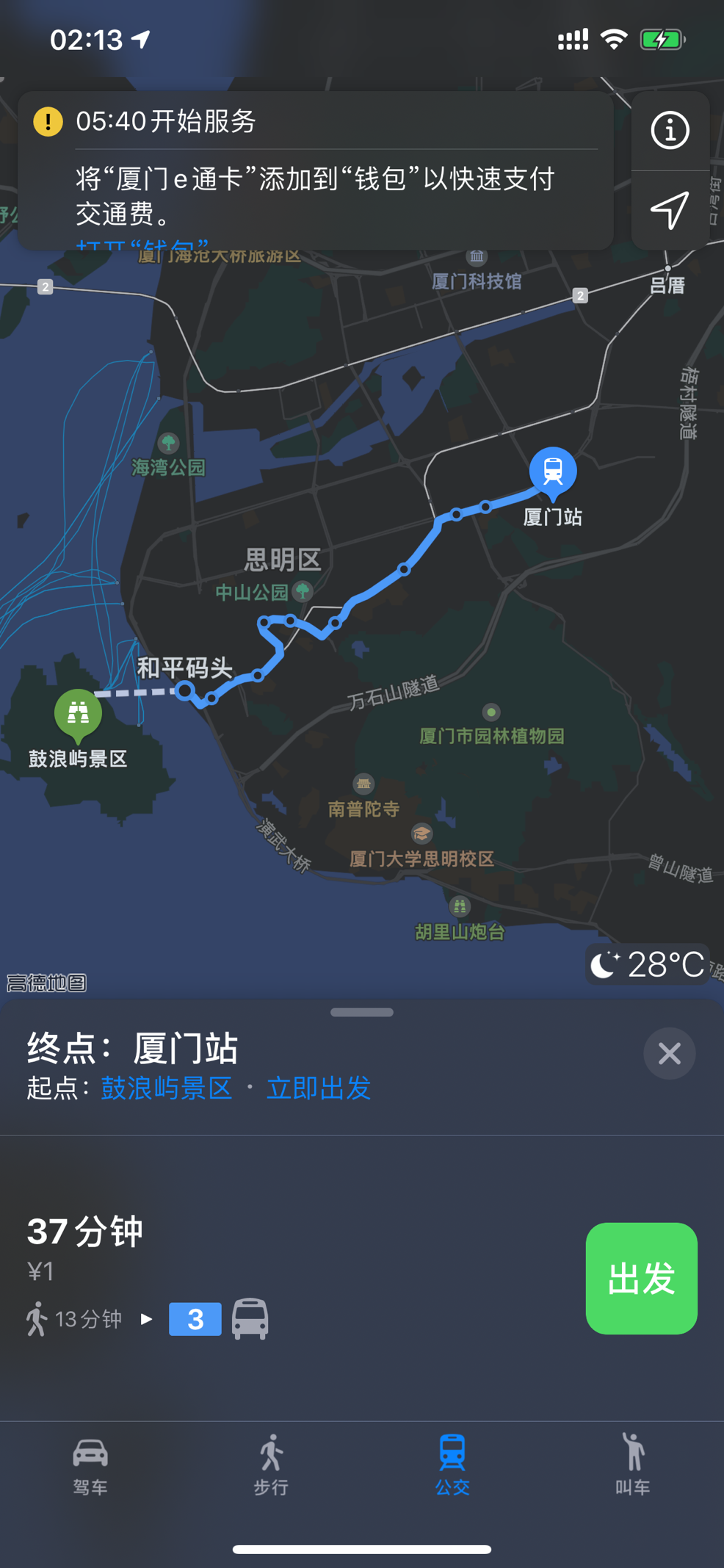Center map on current location

[670, 211]
